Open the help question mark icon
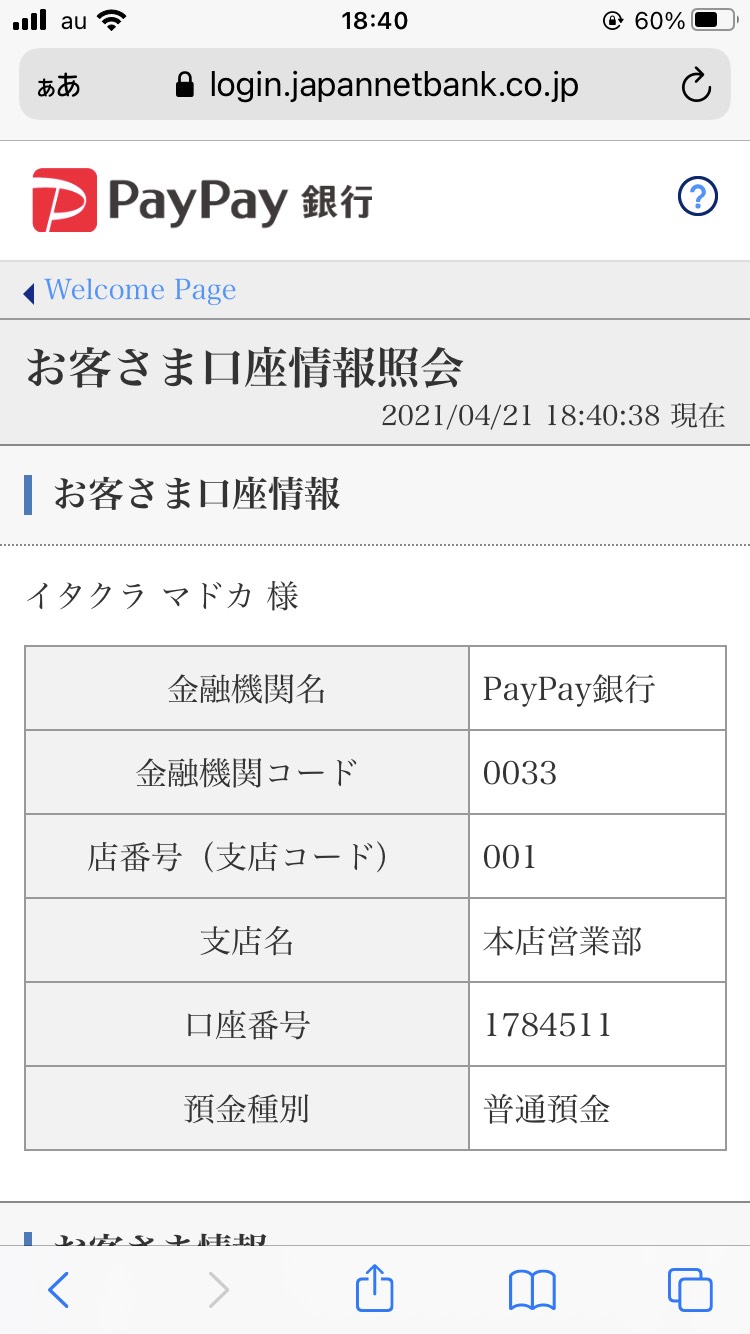This screenshot has width=750, height=1334. pyautogui.click(x=697, y=197)
